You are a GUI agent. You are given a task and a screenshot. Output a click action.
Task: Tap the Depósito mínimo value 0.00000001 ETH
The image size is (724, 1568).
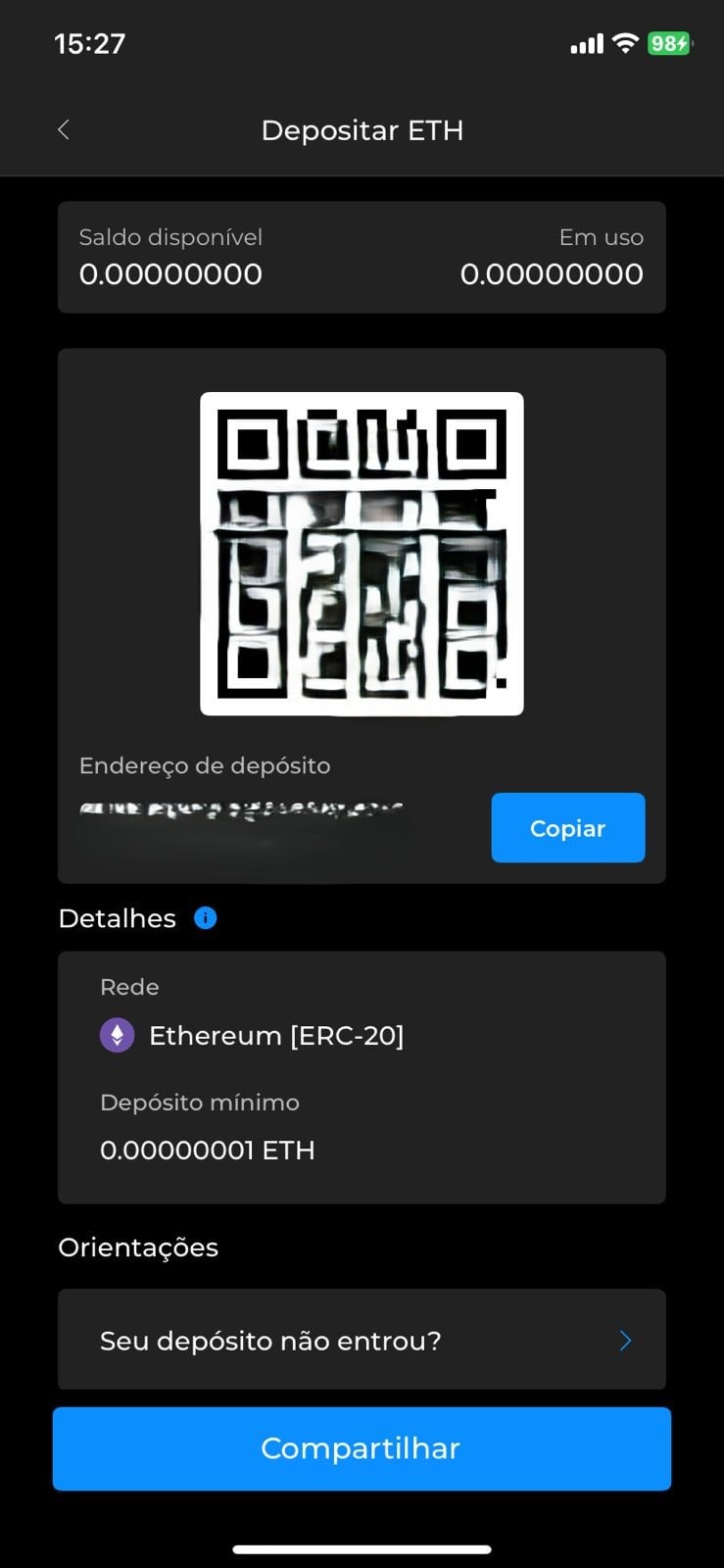[x=207, y=1150]
